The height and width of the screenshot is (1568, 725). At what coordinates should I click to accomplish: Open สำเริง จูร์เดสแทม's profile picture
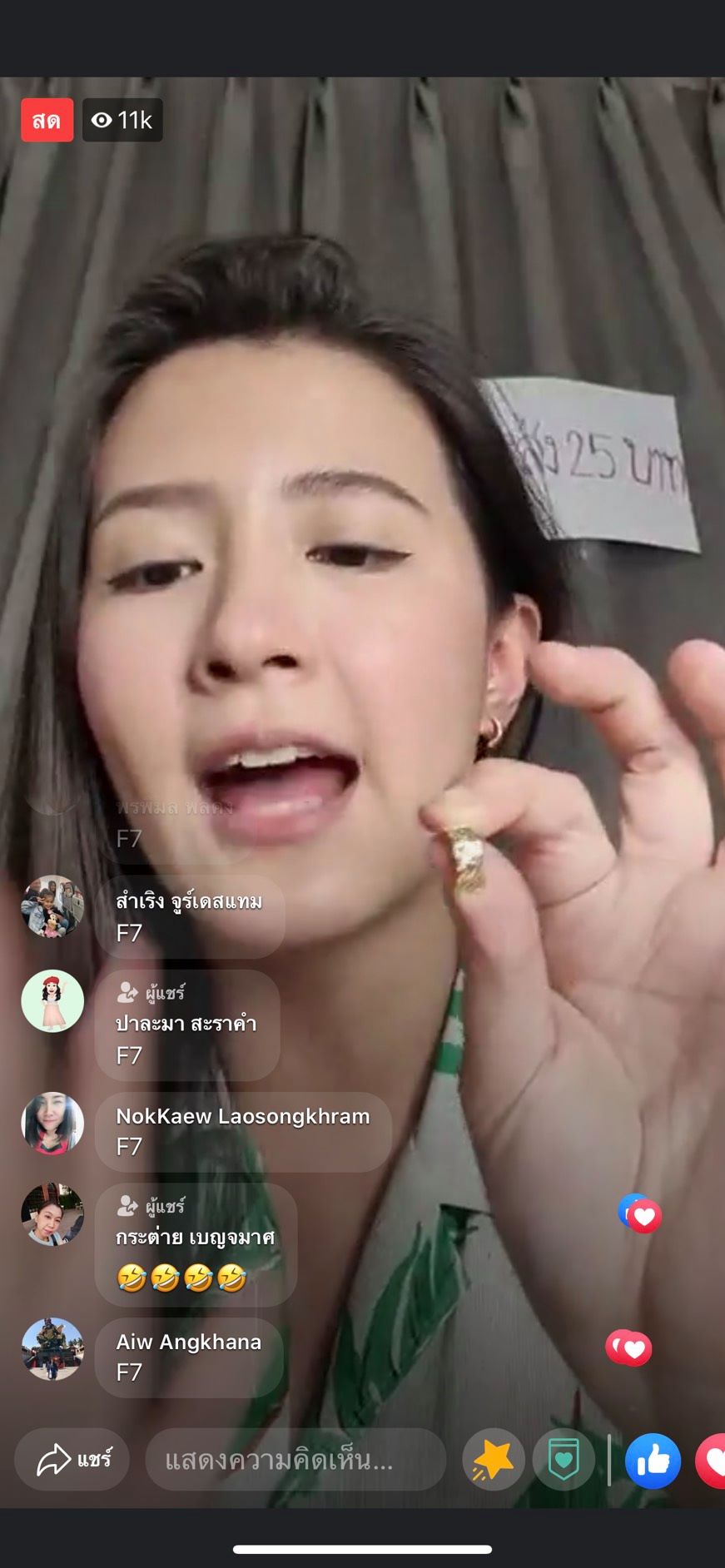pos(52,907)
